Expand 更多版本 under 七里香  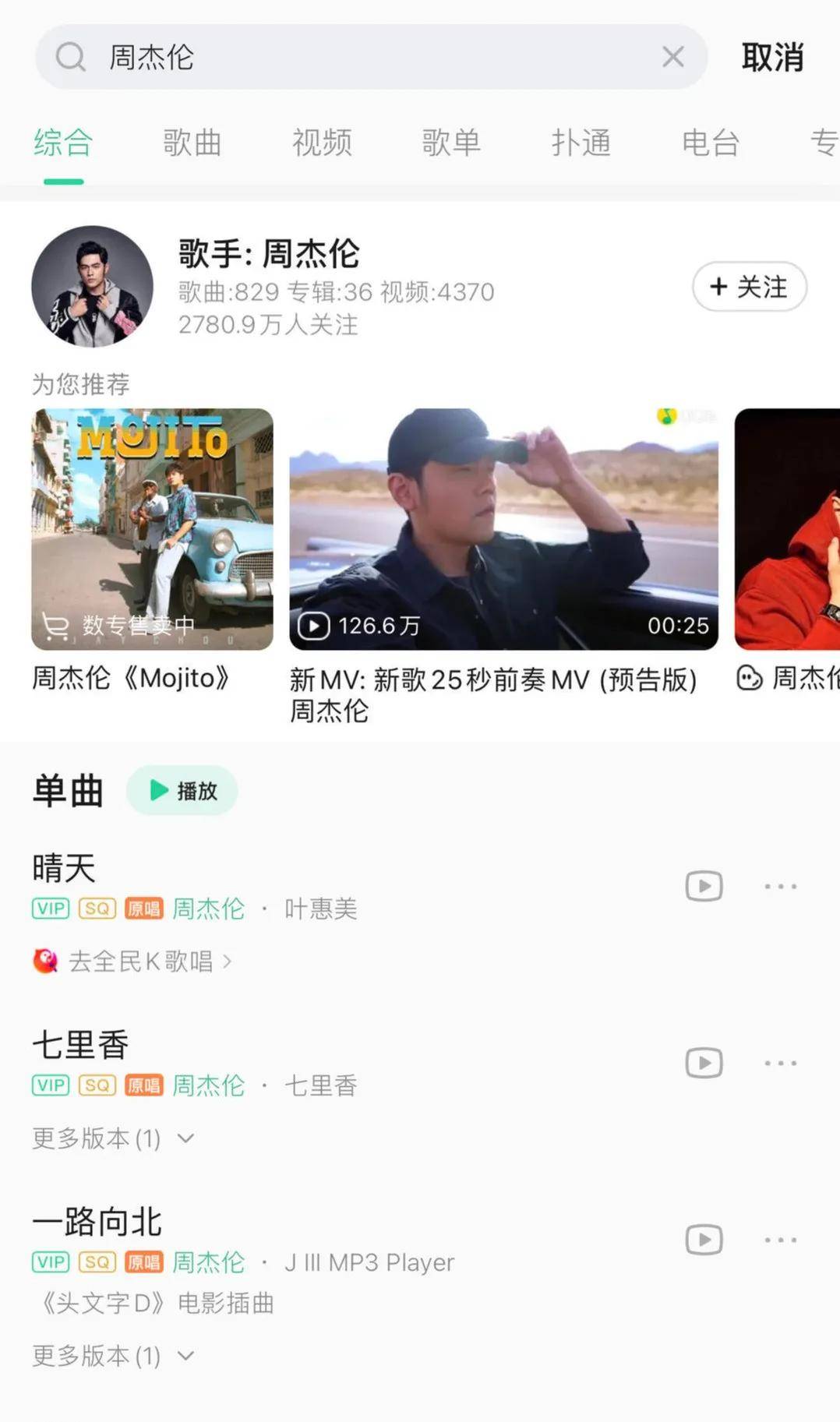(113, 1138)
